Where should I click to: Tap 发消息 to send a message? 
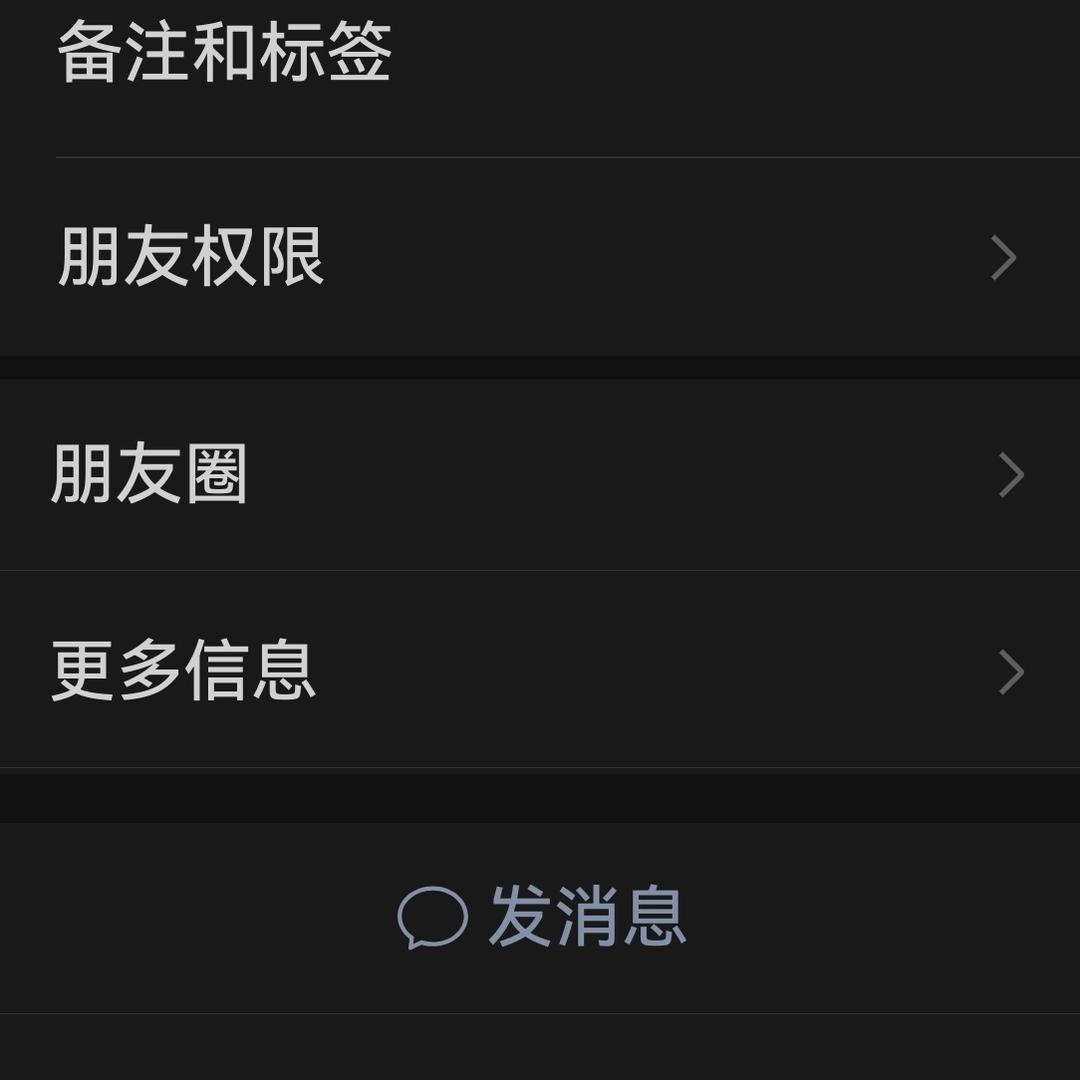(x=542, y=917)
